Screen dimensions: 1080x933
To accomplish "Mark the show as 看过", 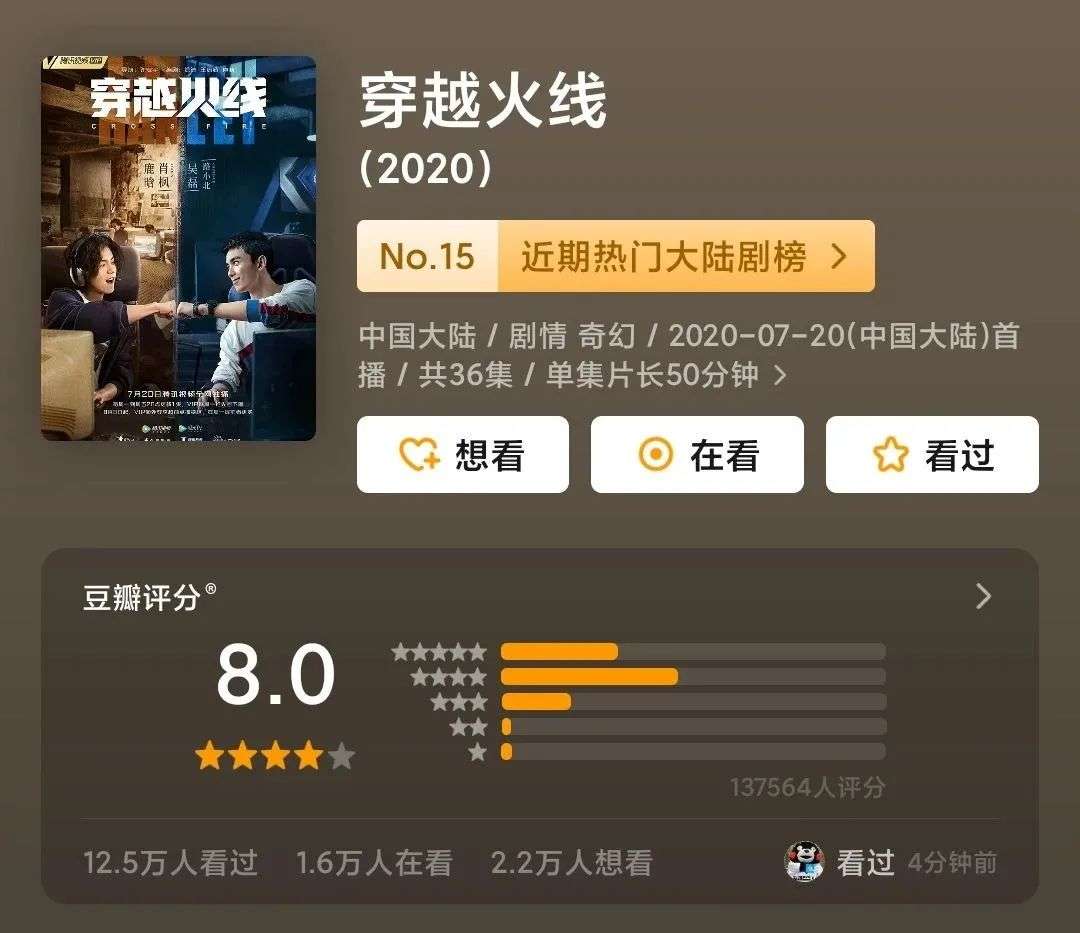I will pyautogui.click(x=932, y=455).
